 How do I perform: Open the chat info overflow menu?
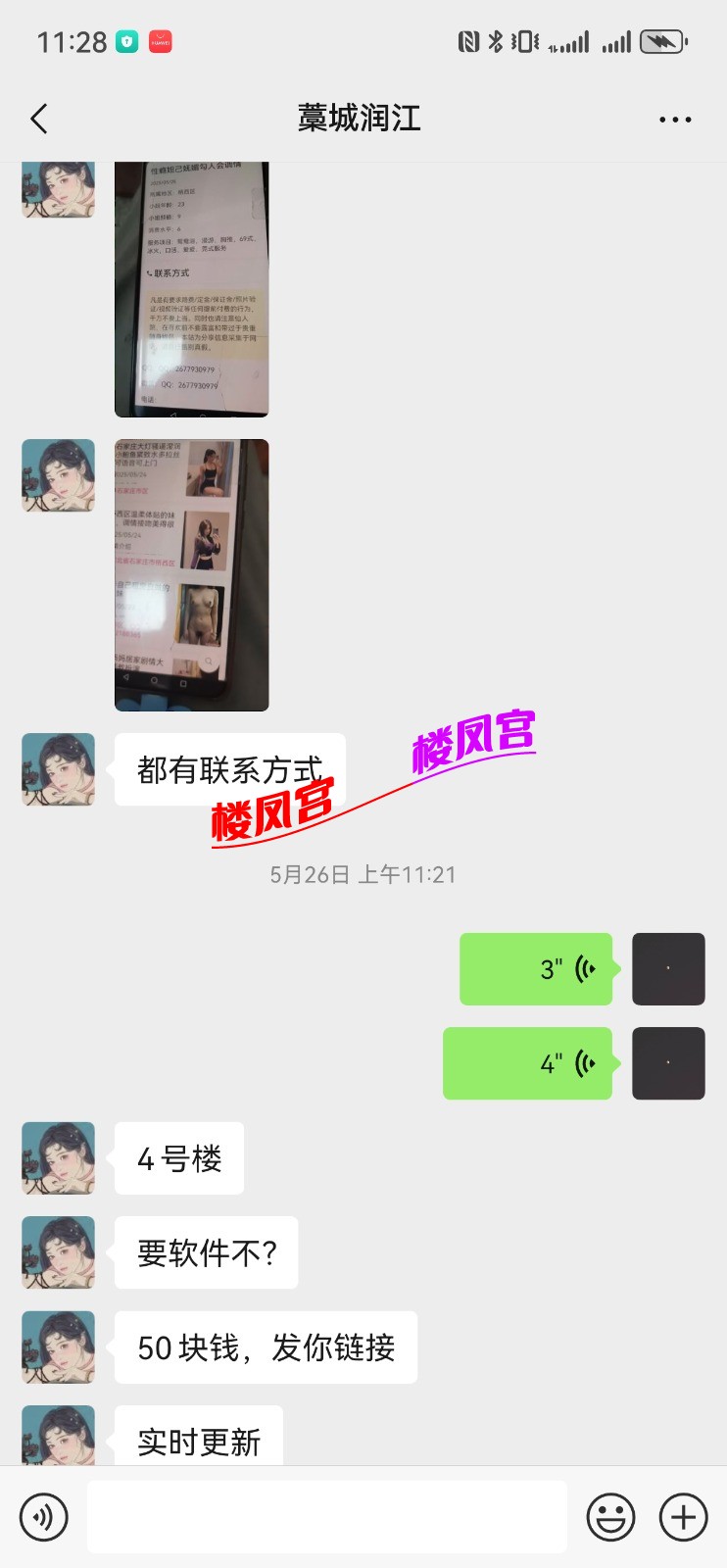tap(674, 120)
